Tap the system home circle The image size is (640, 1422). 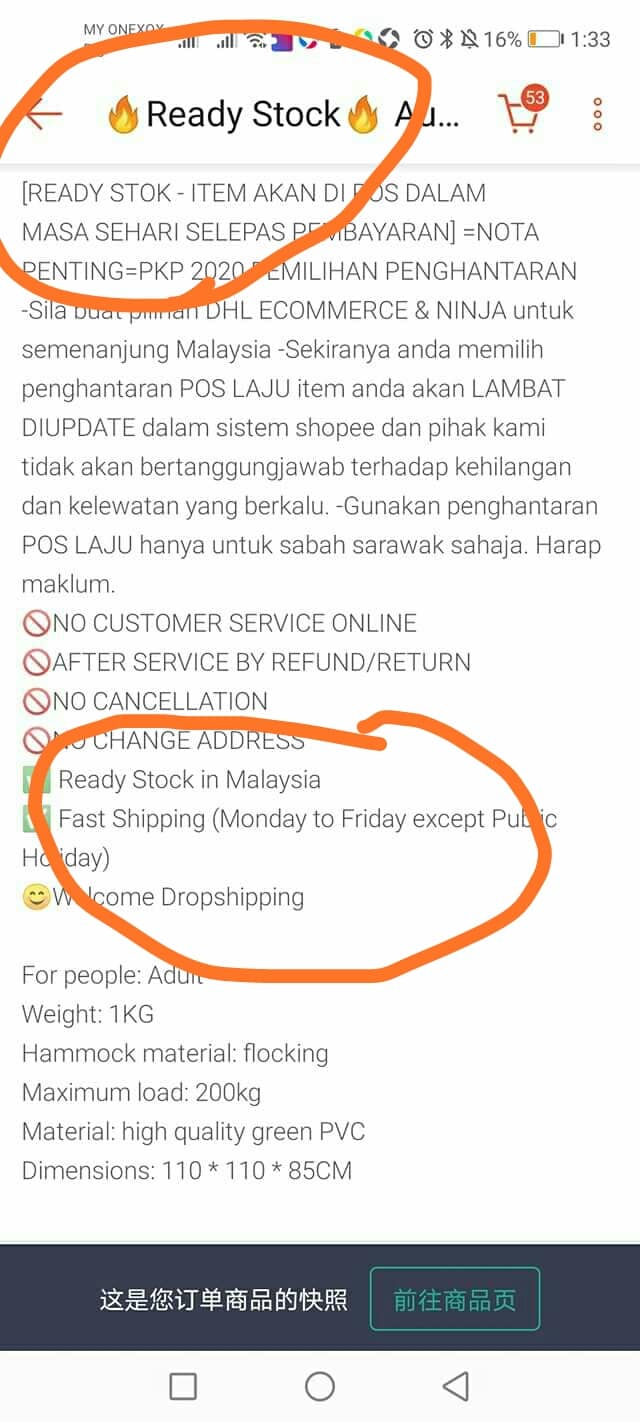click(319, 1386)
